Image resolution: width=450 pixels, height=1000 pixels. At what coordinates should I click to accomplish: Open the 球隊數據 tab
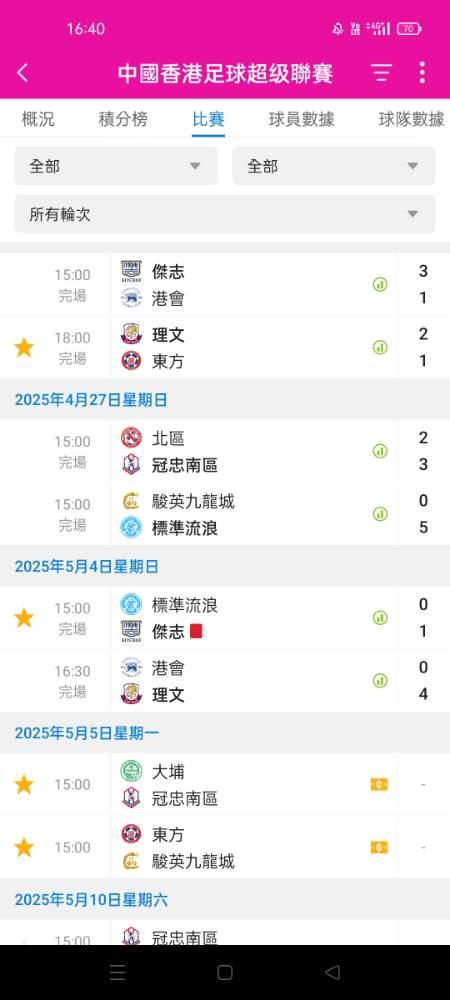[x=412, y=119]
